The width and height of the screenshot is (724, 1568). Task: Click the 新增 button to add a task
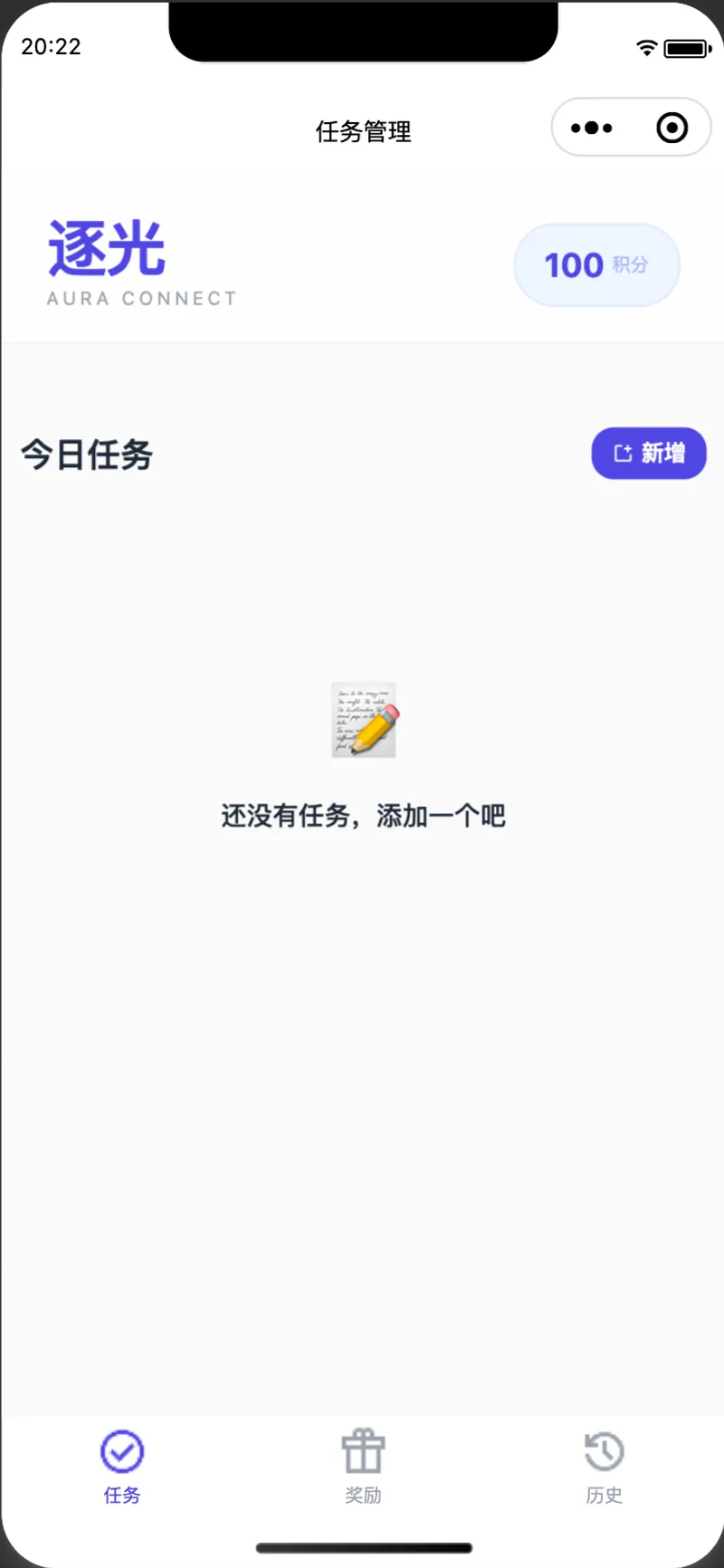click(x=648, y=453)
